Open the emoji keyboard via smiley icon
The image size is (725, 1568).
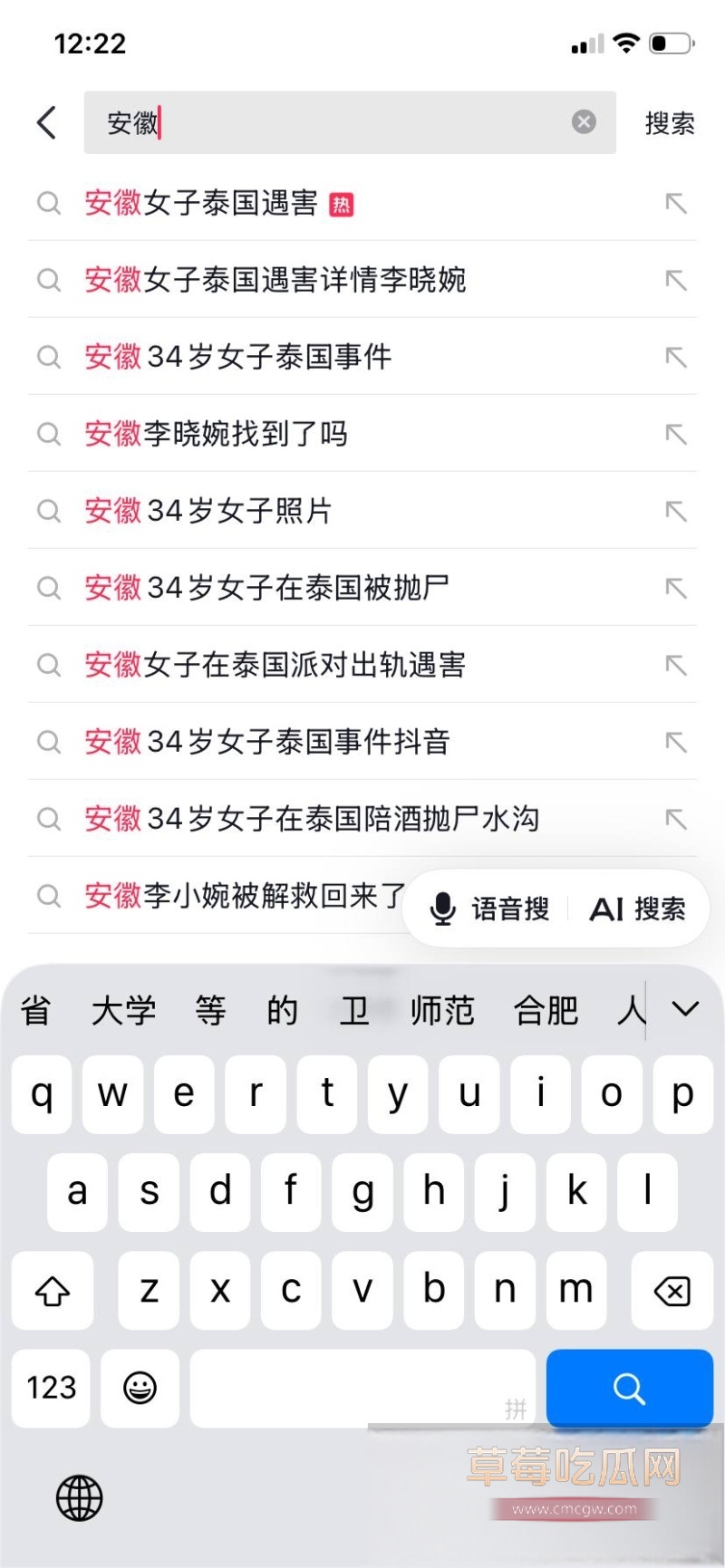point(140,1388)
